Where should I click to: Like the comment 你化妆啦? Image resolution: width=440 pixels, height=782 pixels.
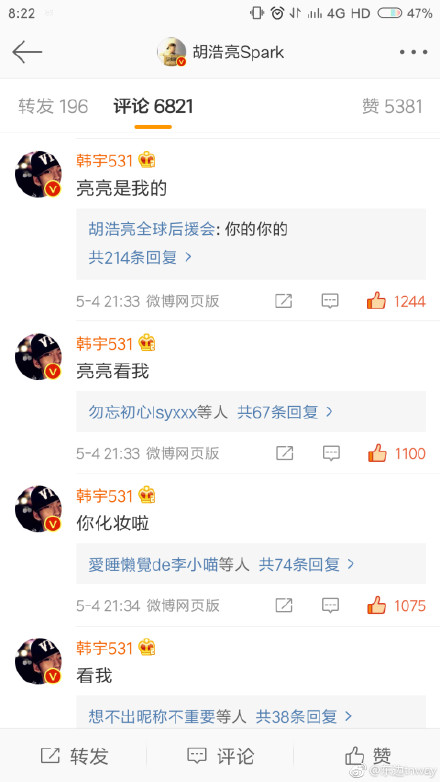[x=397, y=605]
